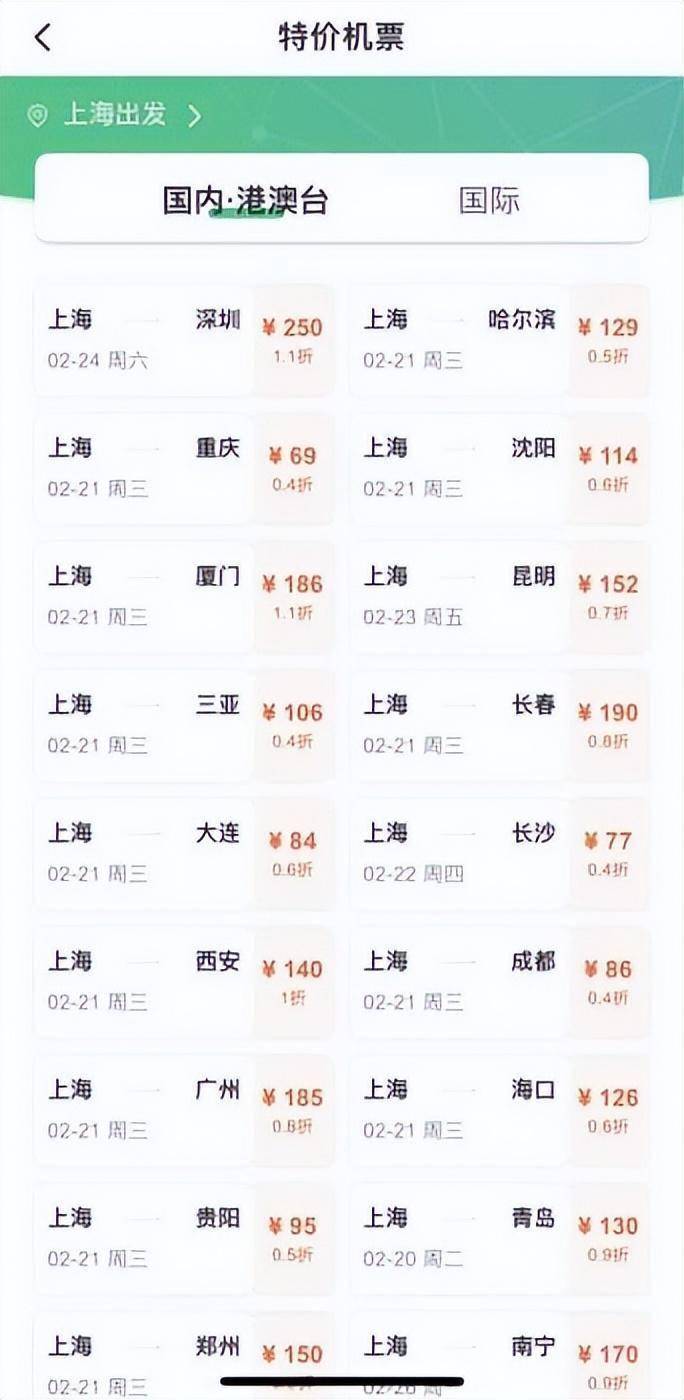Screen dimensions: 684x1400
Task: Pick the 上海 to 贵阳 ¥95 deal
Action: [184, 1239]
